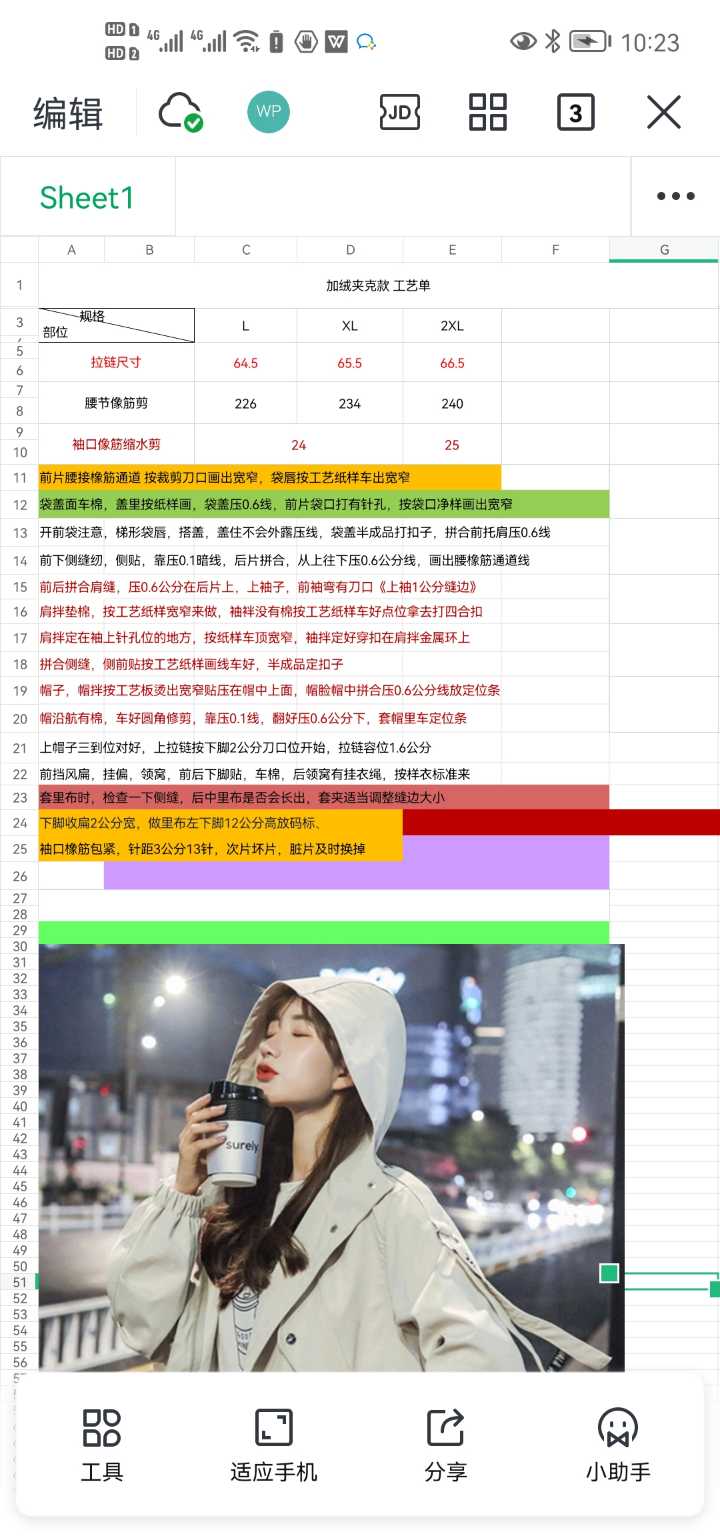The width and height of the screenshot is (720, 1540).
Task: Share the document via 分享
Action: pyautogui.click(x=446, y=1444)
